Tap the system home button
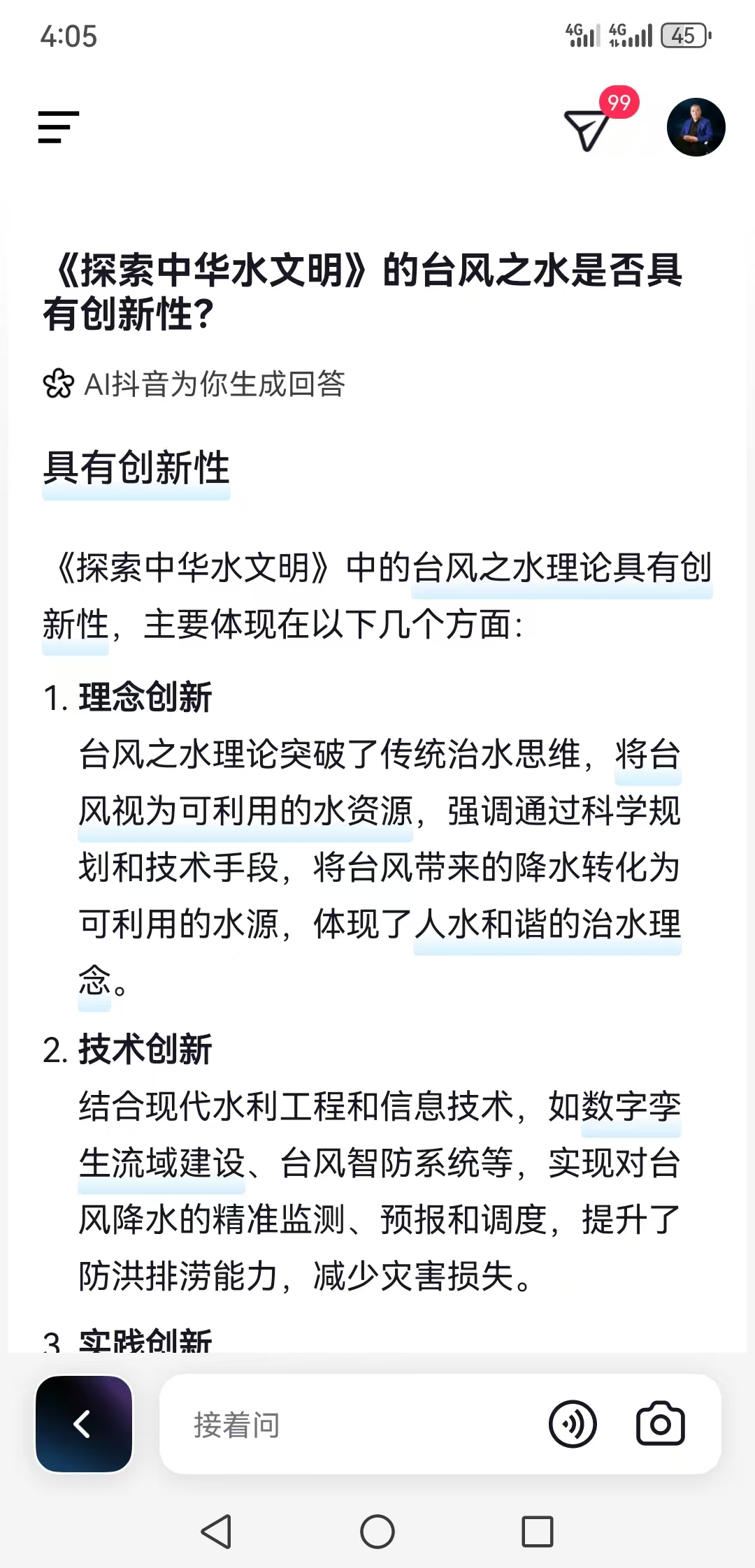The height and width of the screenshot is (1568, 755). (x=377, y=1532)
